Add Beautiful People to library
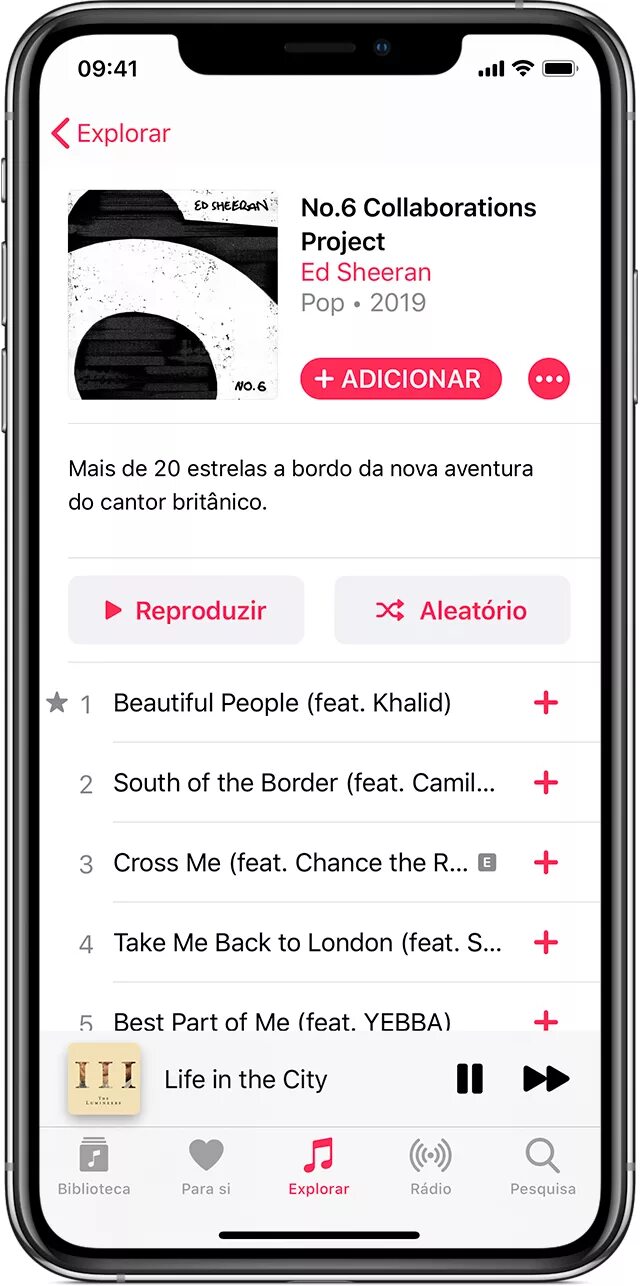The height and width of the screenshot is (1286, 640). (546, 703)
